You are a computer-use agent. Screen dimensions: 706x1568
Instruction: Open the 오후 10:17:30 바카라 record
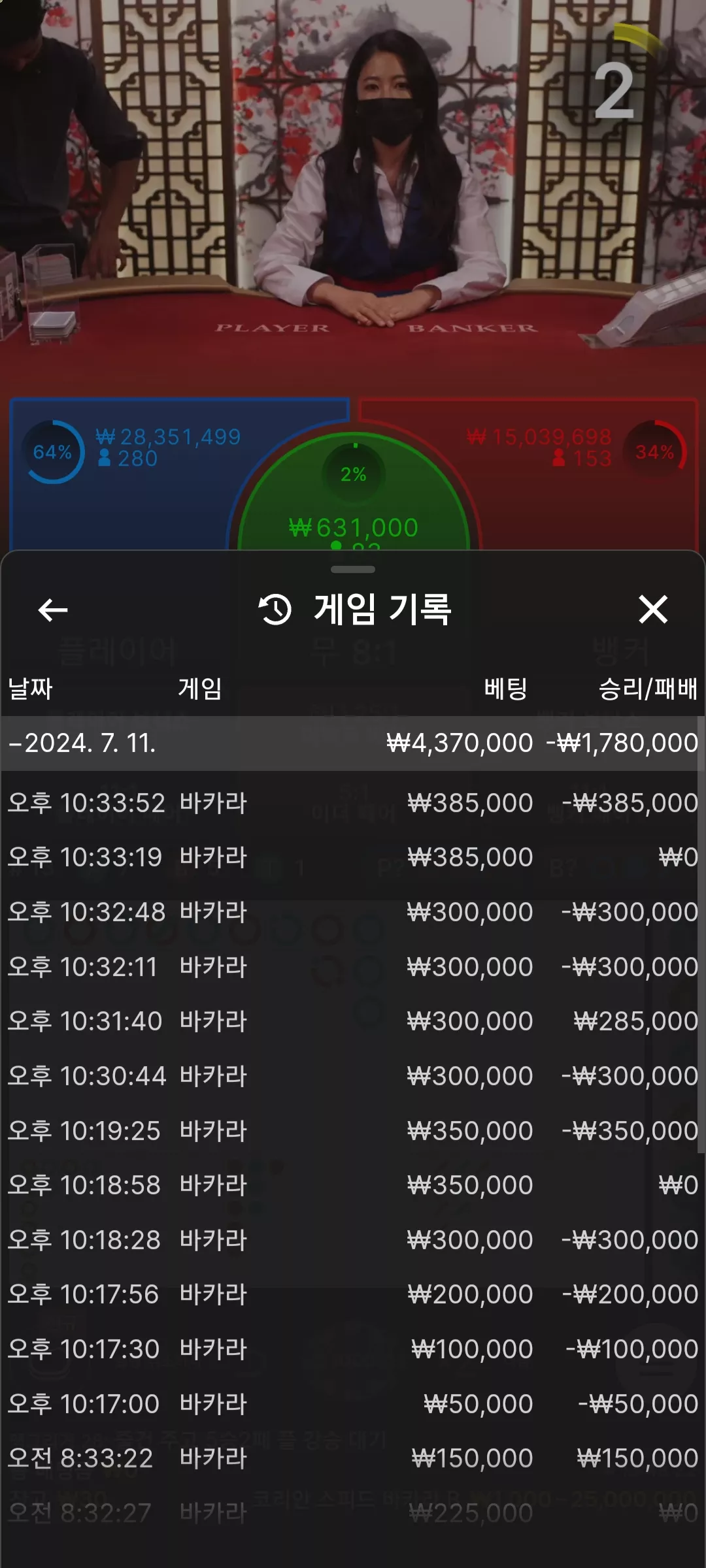click(x=353, y=1349)
